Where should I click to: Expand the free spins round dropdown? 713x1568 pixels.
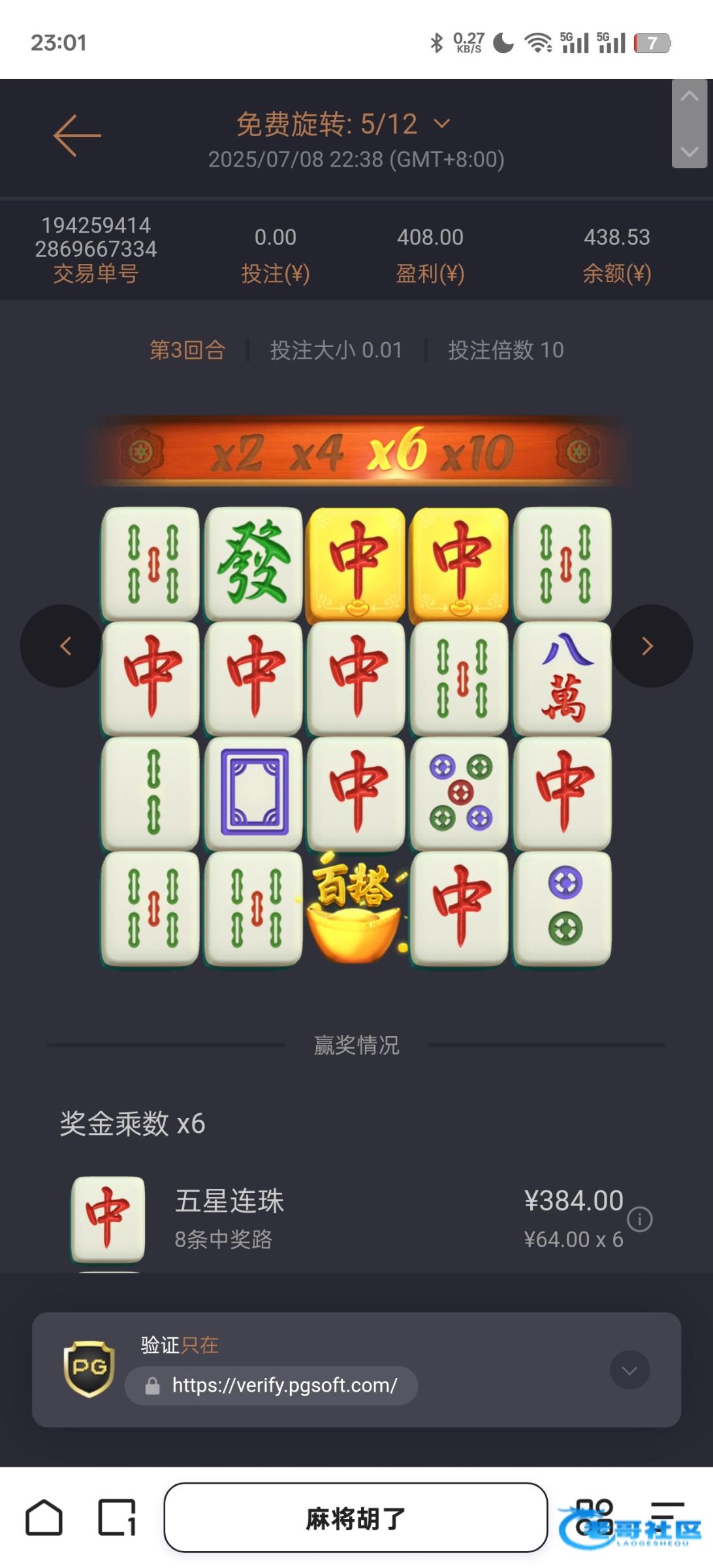[442, 123]
